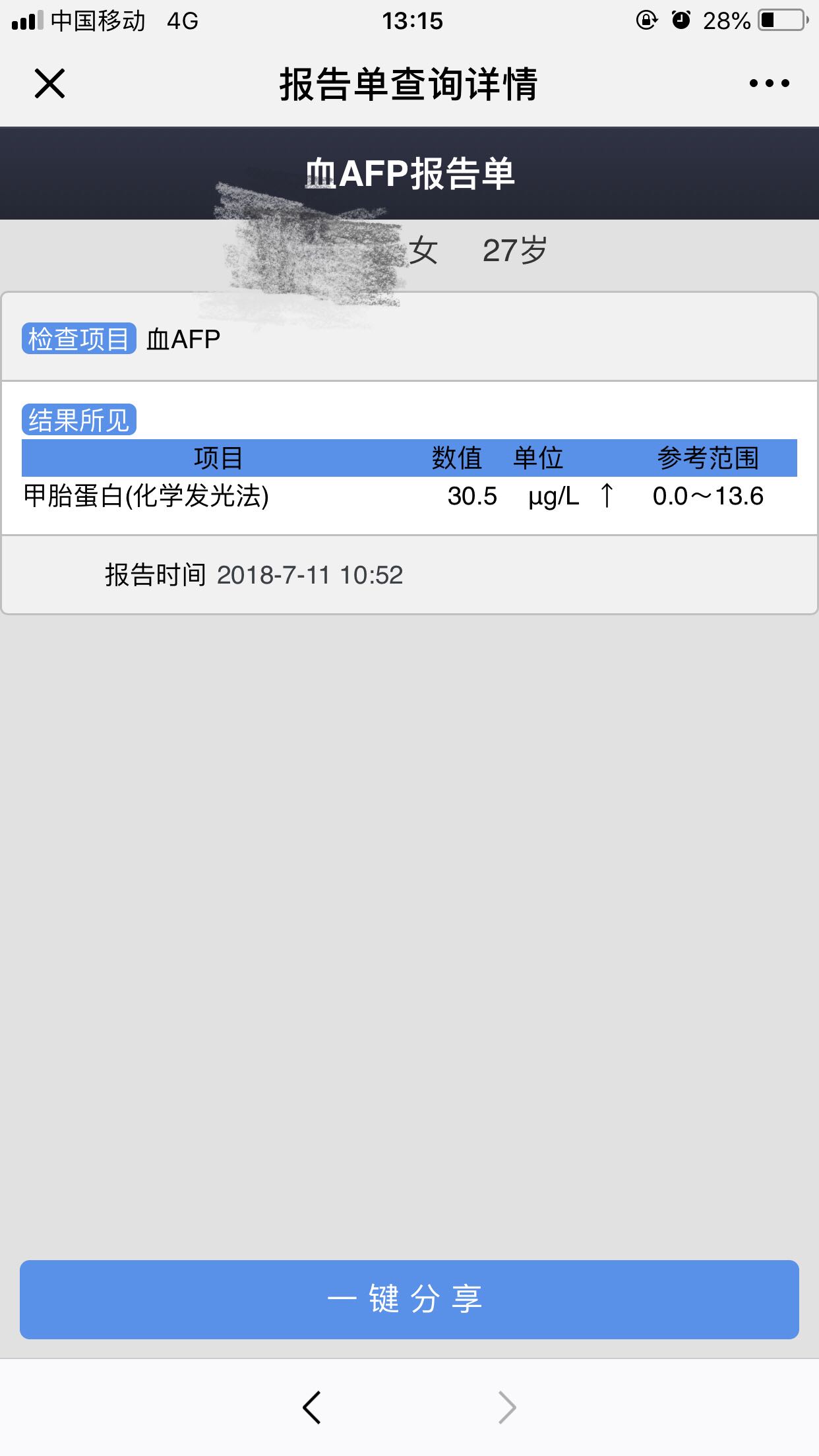Tap the 一键分享 share button

tap(409, 1299)
